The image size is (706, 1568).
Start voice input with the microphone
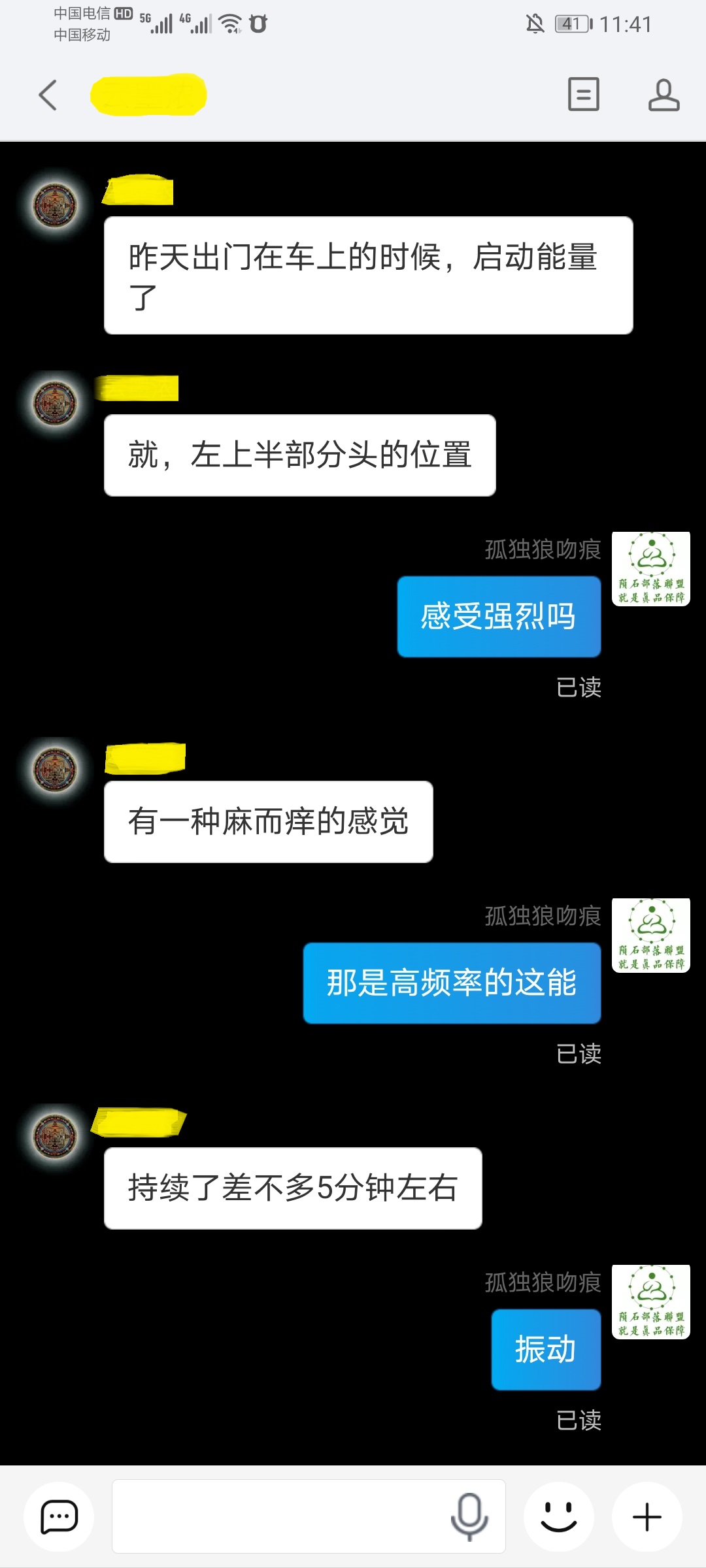click(469, 1516)
